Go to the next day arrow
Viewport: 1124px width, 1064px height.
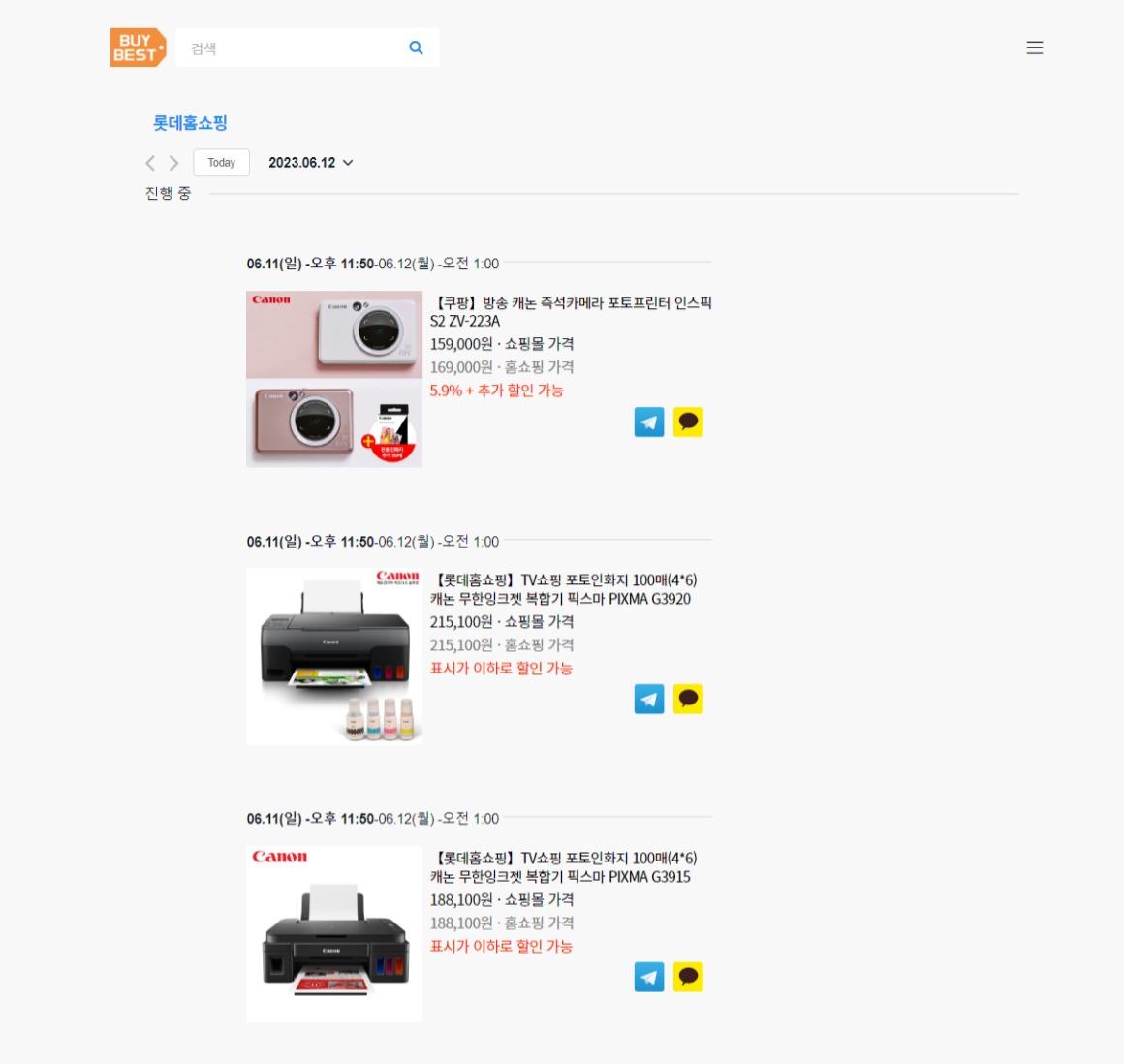pos(173,163)
